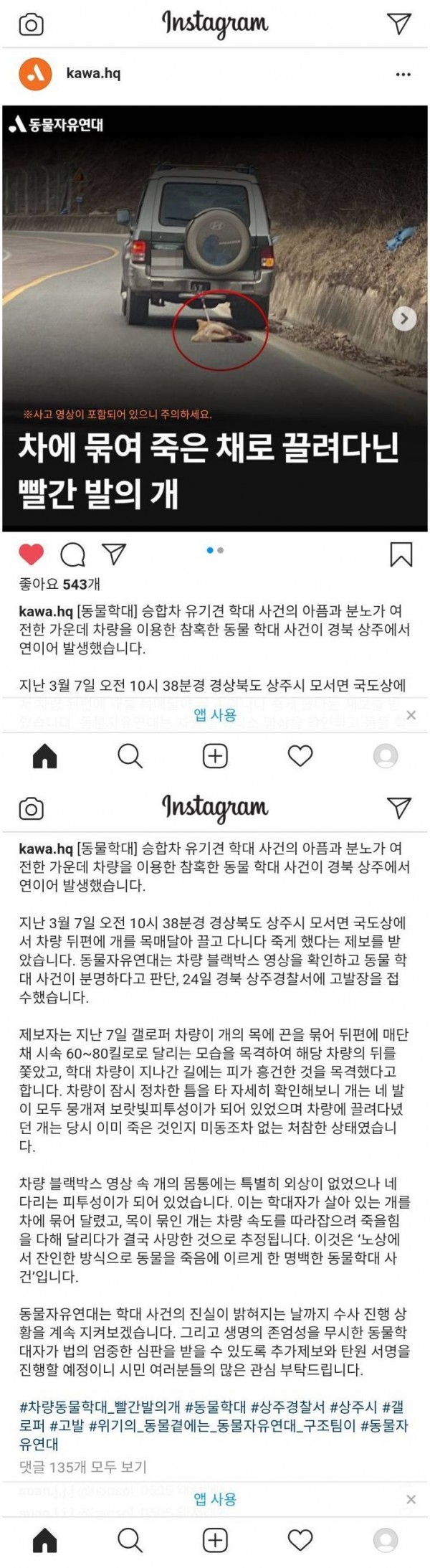The image size is (430, 1568).
Task: Go to next photo in carousel
Action: (x=404, y=318)
